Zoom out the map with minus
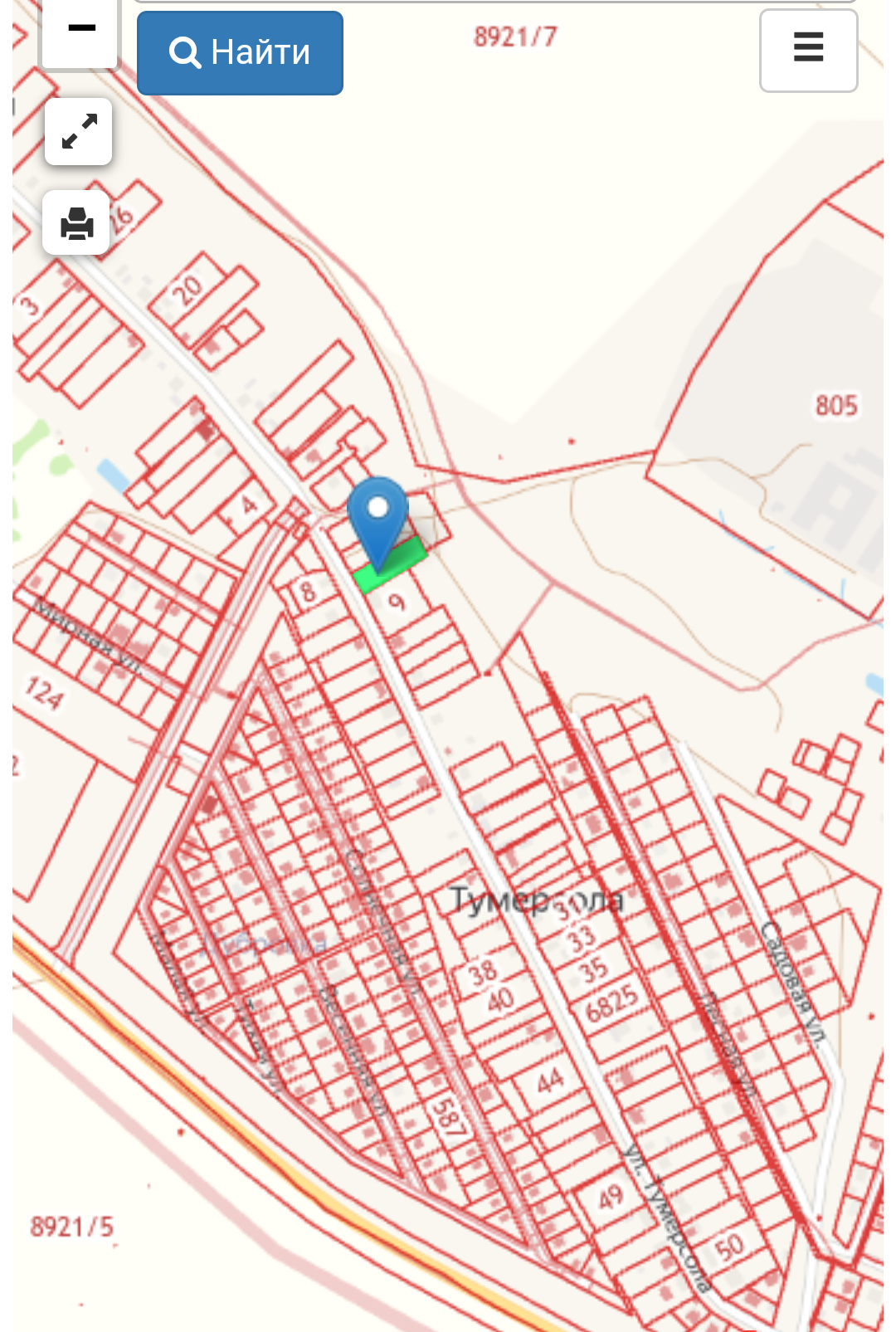The height and width of the screenshot is (1332, 896). tap(80, 32)
